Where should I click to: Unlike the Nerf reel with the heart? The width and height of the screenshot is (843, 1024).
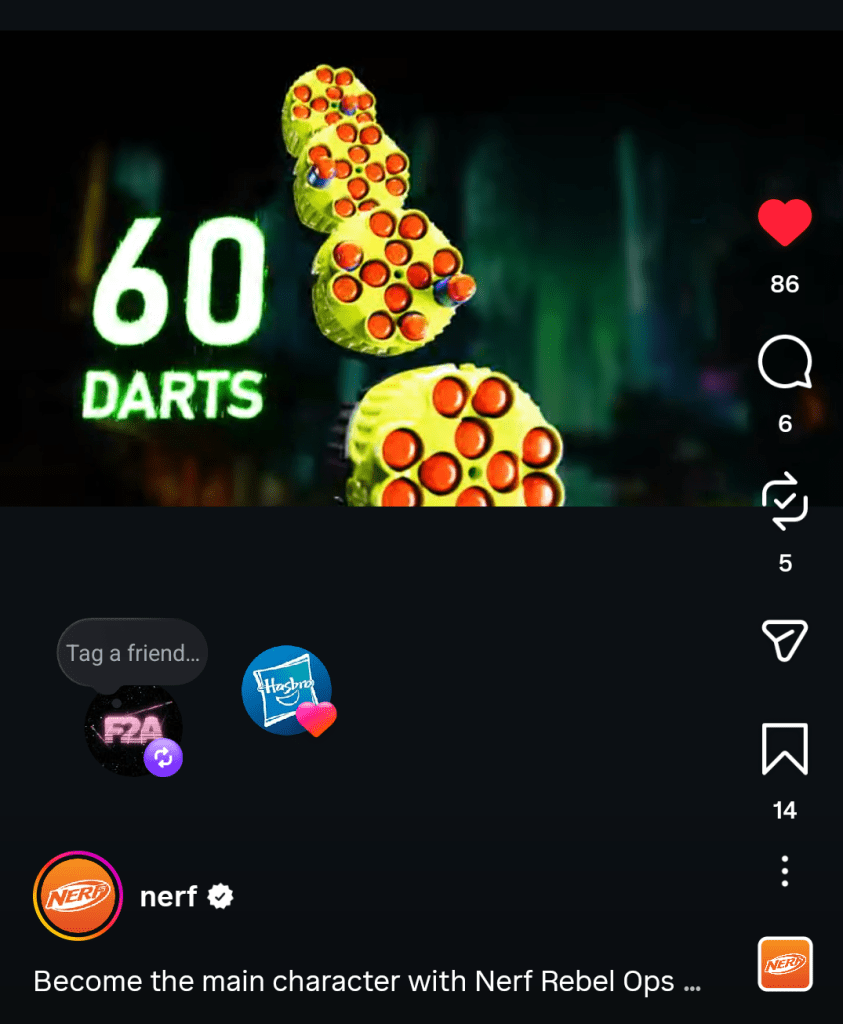click(784, 223)
